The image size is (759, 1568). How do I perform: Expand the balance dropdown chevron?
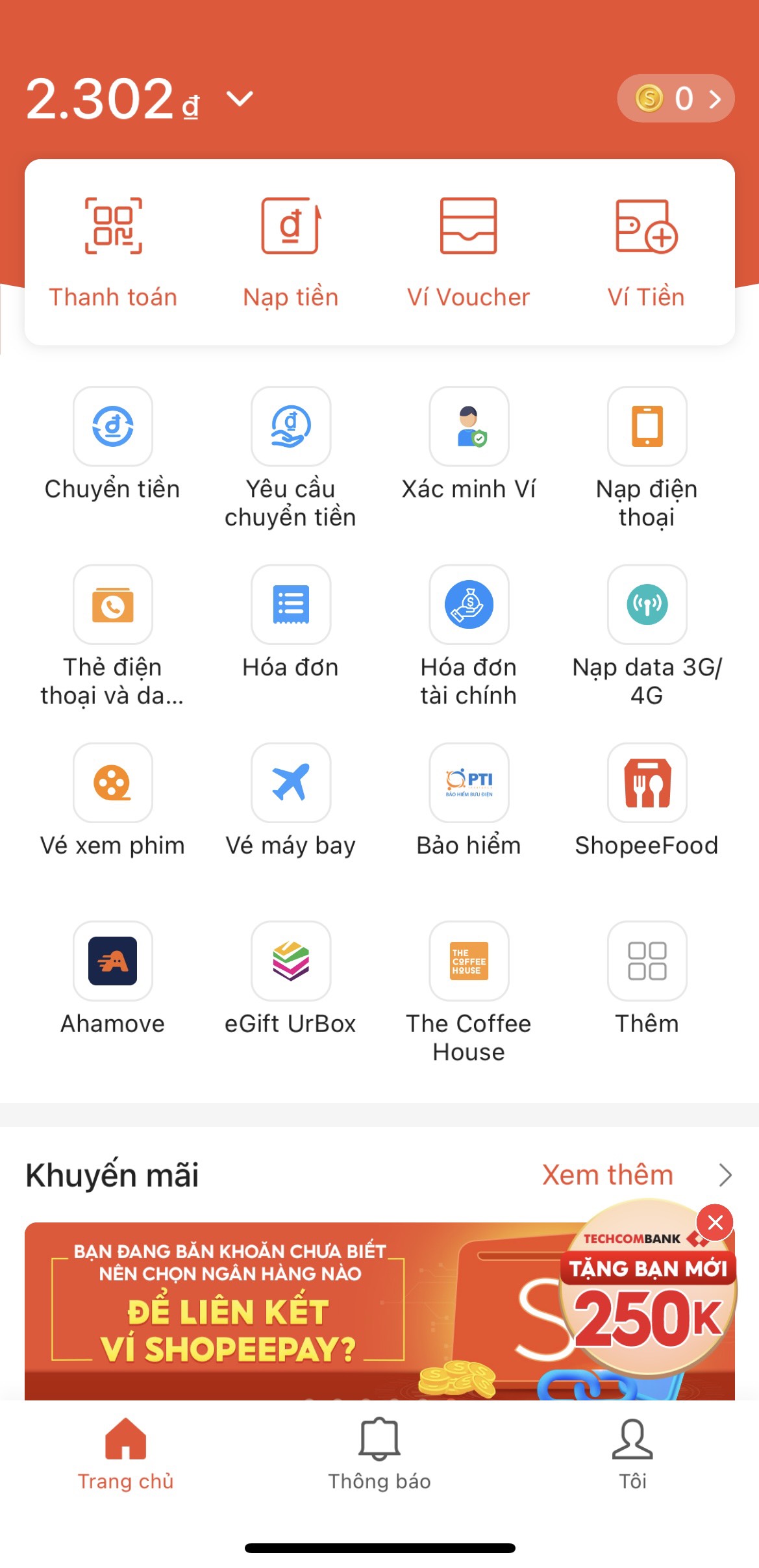coord(239,99)
